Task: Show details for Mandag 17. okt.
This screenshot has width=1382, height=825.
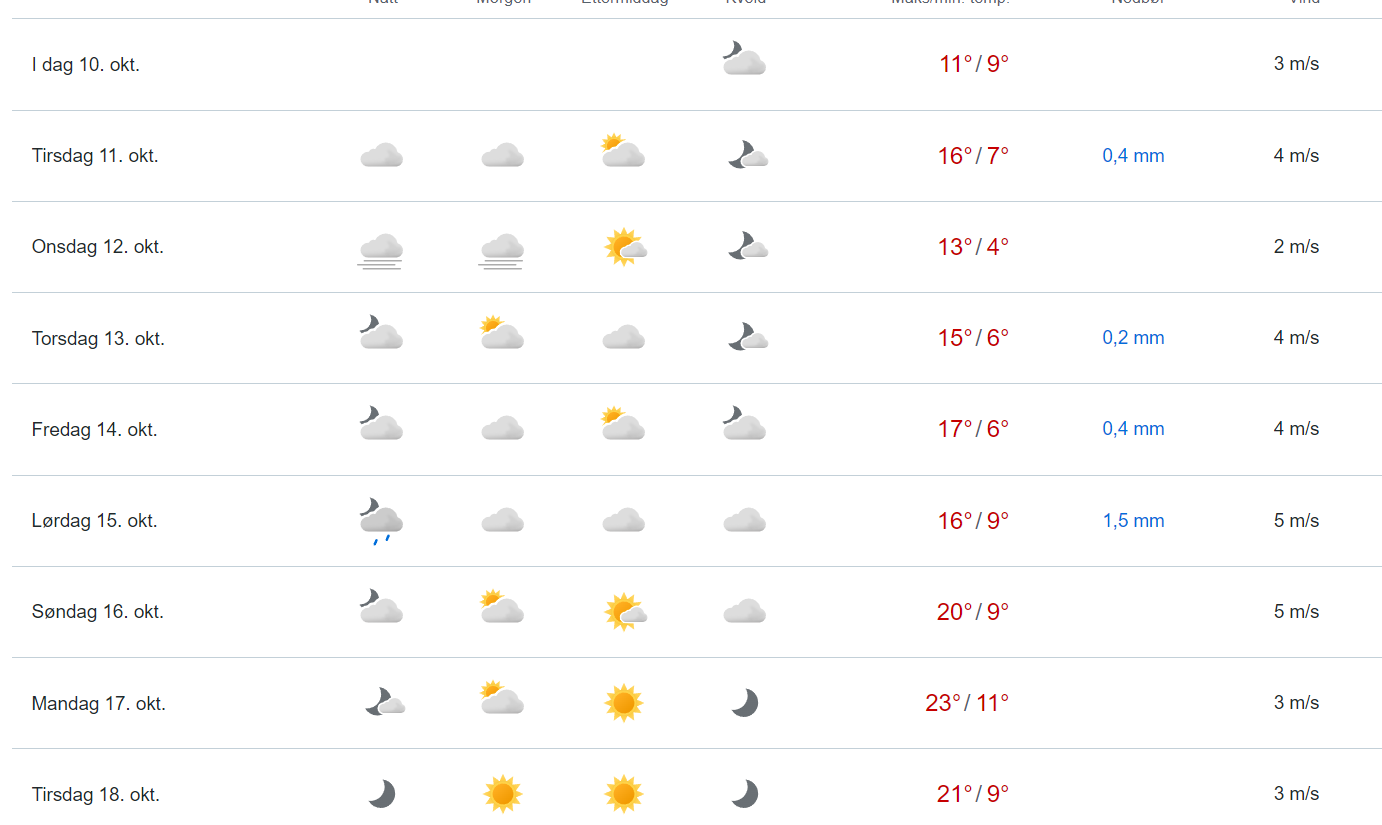Action: 98,704
